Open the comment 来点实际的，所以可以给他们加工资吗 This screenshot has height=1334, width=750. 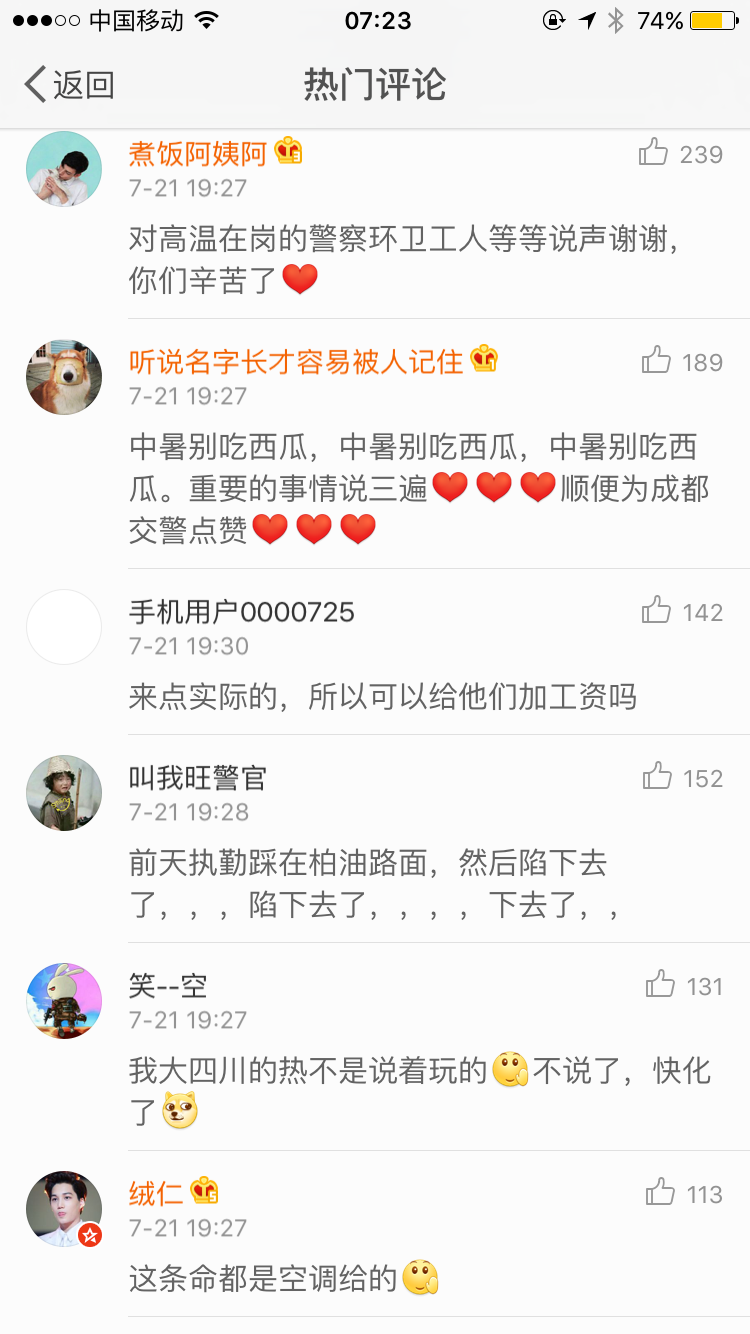[382, 697]
